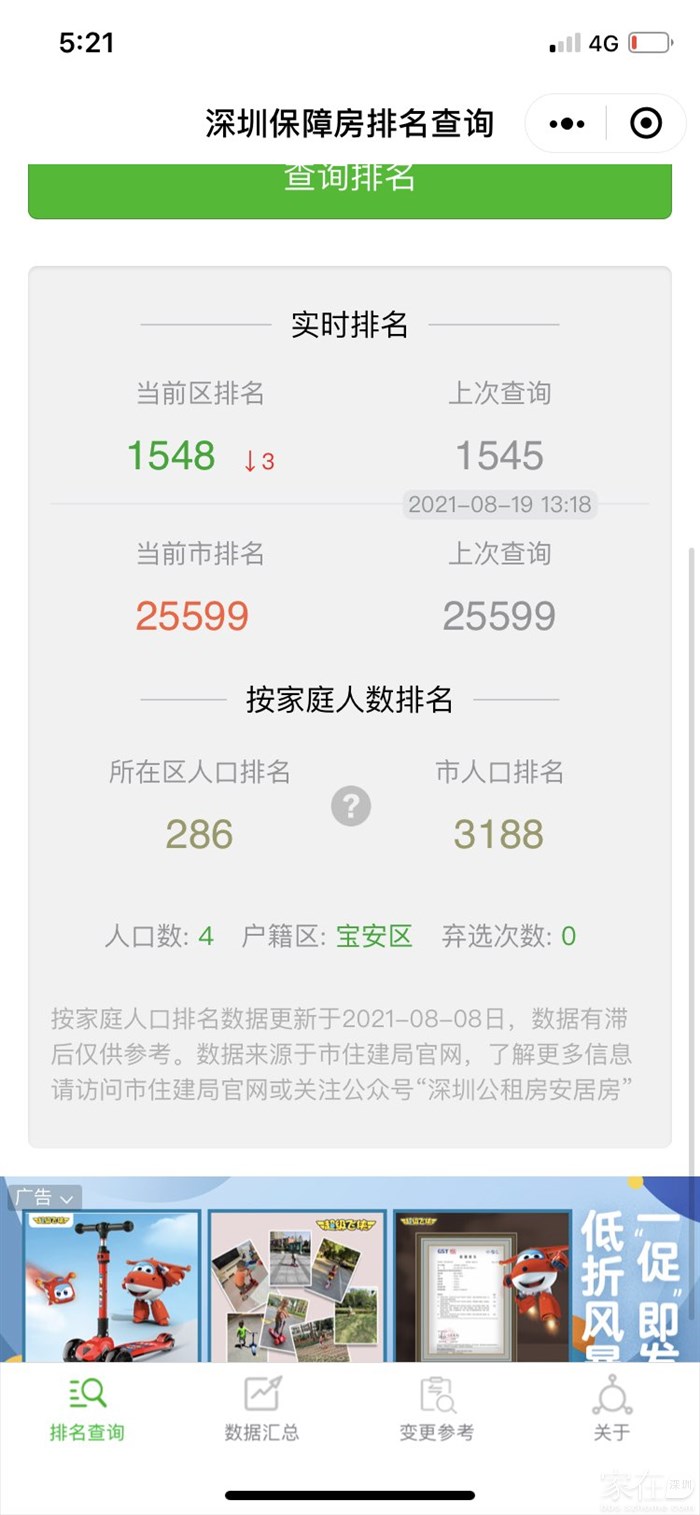The width and height of the screenshot is (700, 1515).
Task: Switch to the 关于 tab
Action: [612, 1410]
